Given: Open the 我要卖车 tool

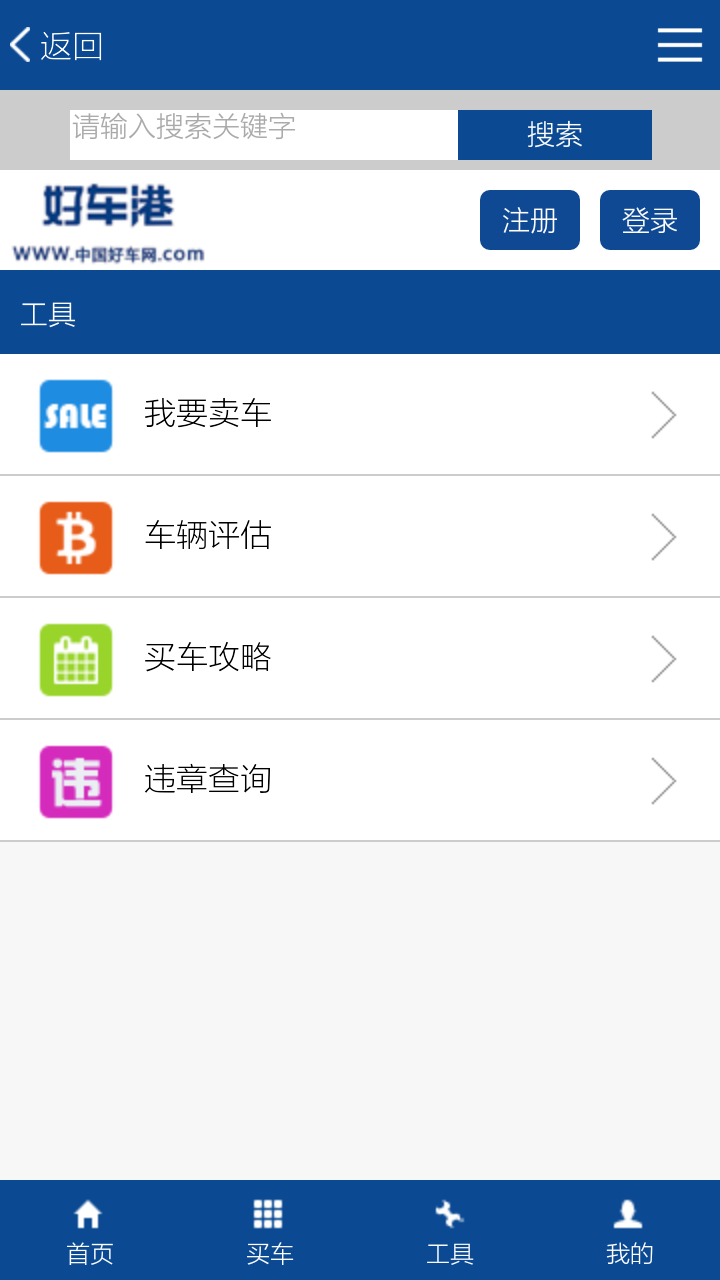Looking at the screenshot, I should (x=360, y=415).
